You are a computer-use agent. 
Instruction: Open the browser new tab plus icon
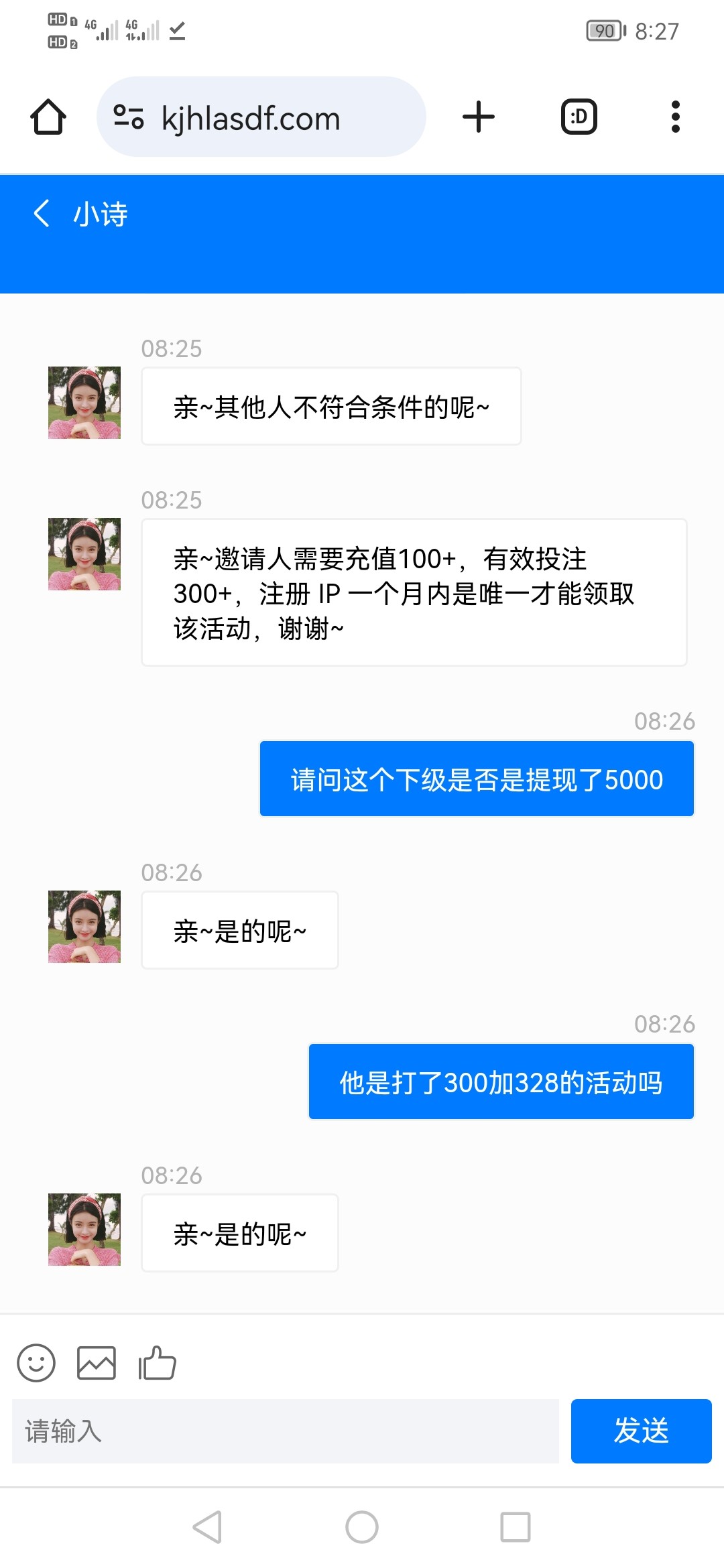point(477,117)
